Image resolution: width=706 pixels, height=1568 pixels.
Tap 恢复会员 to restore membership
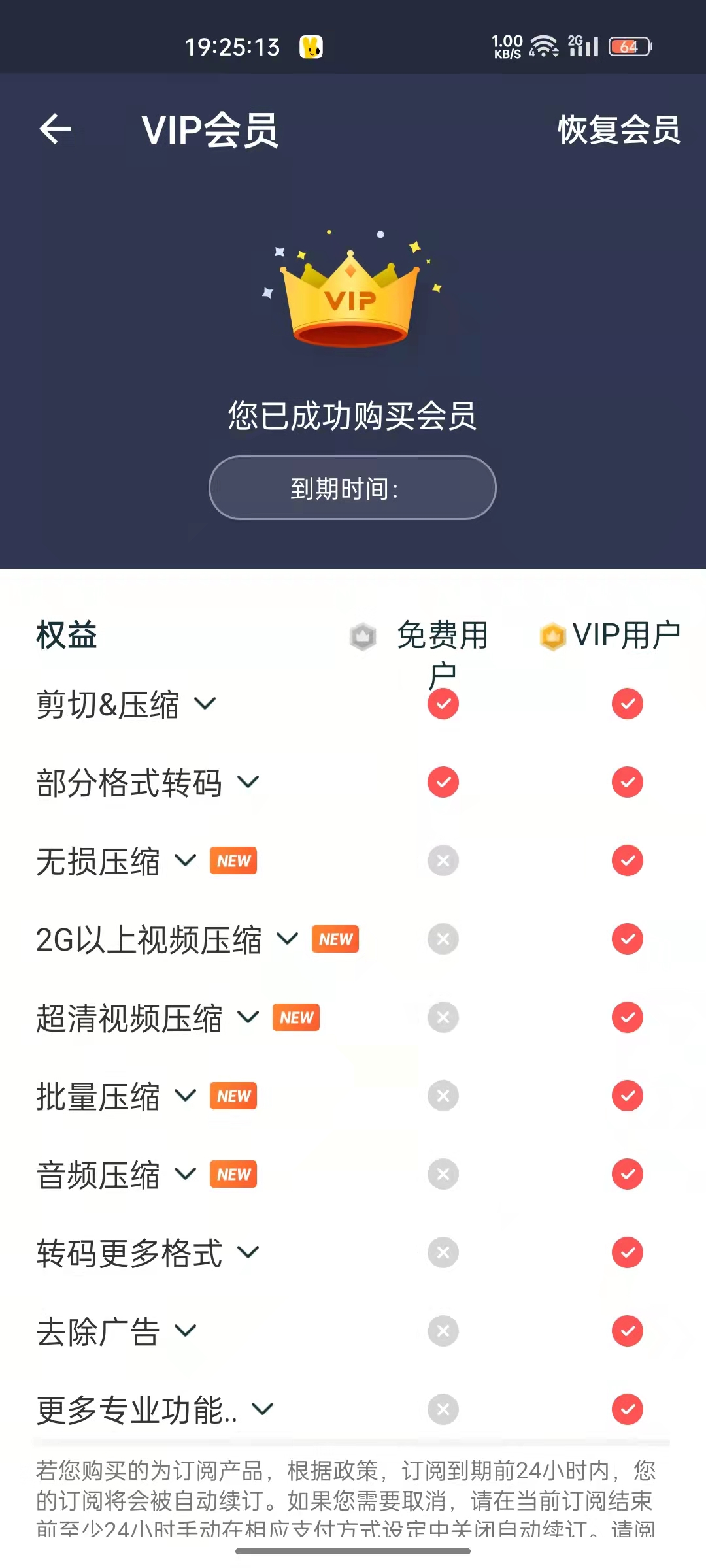point(618,129)
